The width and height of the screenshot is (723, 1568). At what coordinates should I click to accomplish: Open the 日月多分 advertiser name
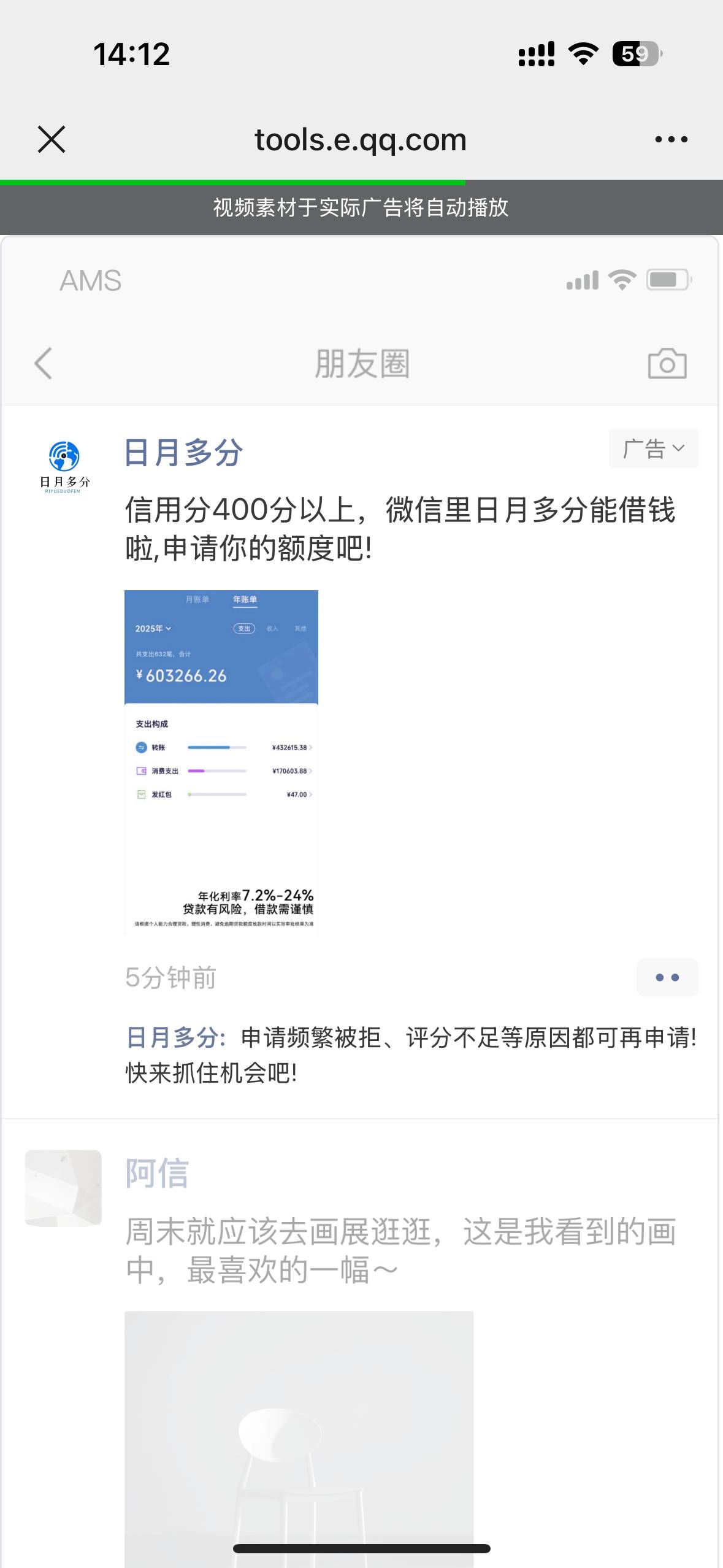pos(183,453)
